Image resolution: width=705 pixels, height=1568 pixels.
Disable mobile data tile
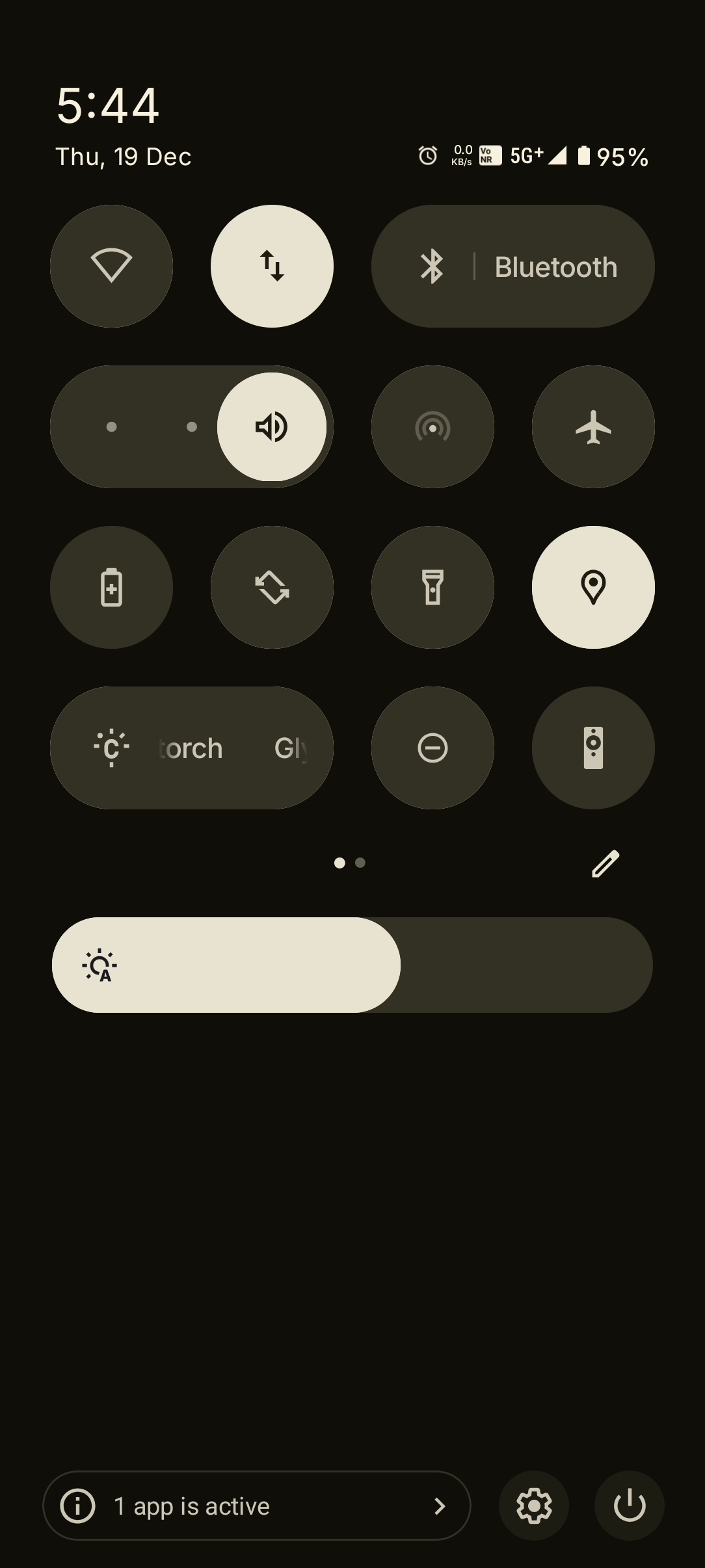(x=272, y=266)
